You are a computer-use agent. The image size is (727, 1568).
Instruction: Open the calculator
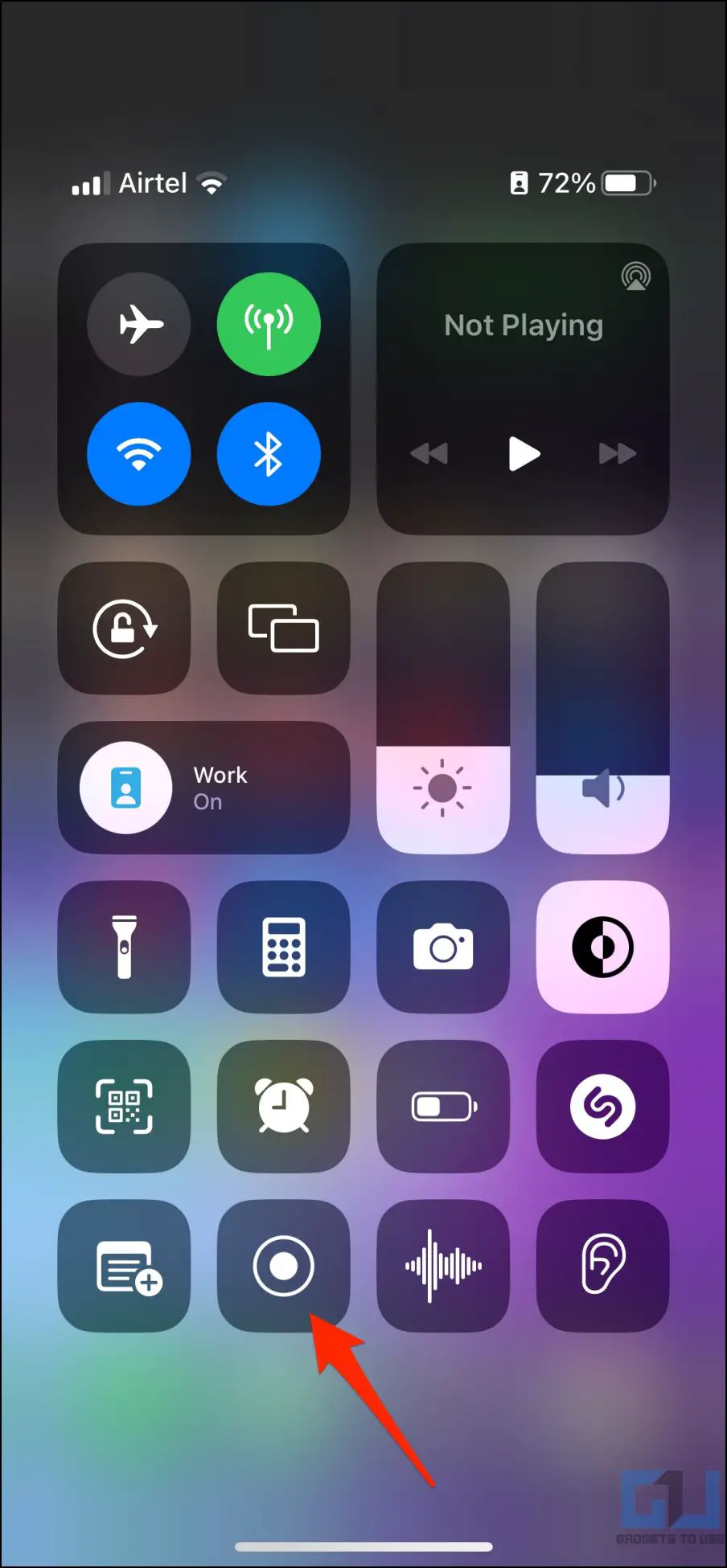(283, 947)
